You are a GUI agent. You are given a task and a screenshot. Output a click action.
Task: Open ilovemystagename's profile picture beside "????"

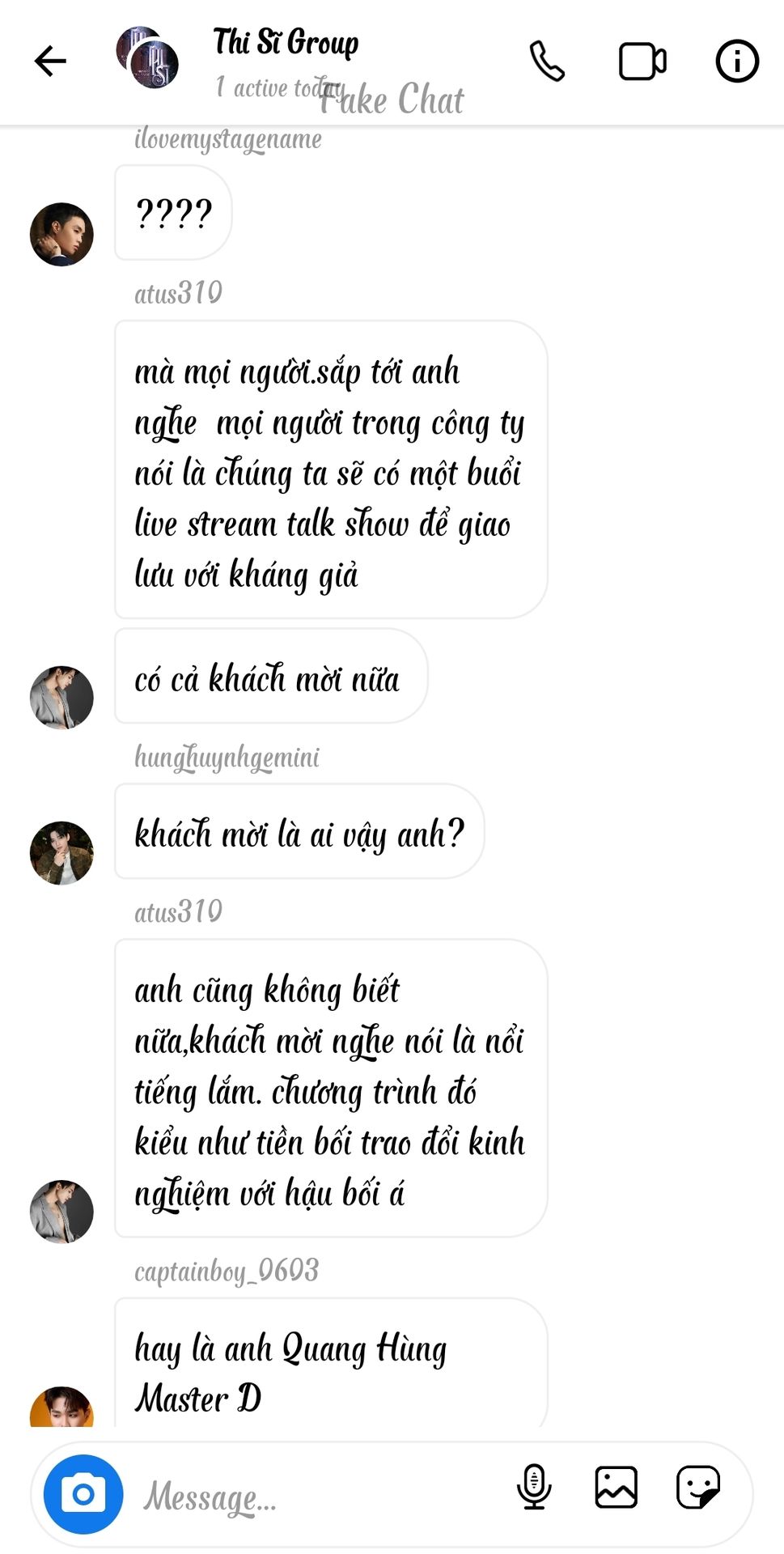(x=61, y=235)
